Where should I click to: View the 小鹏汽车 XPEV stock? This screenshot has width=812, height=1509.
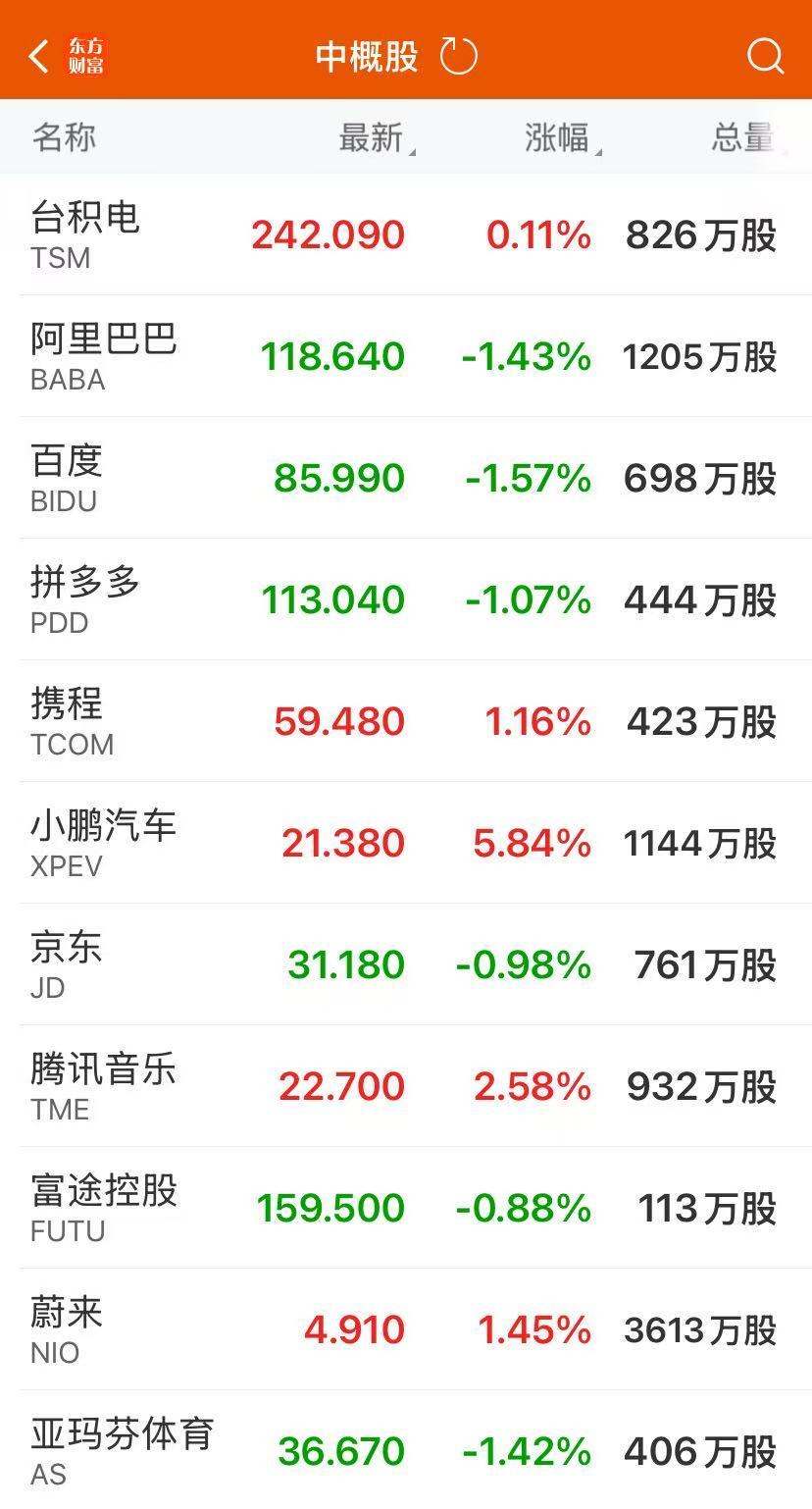coord(406,843)
